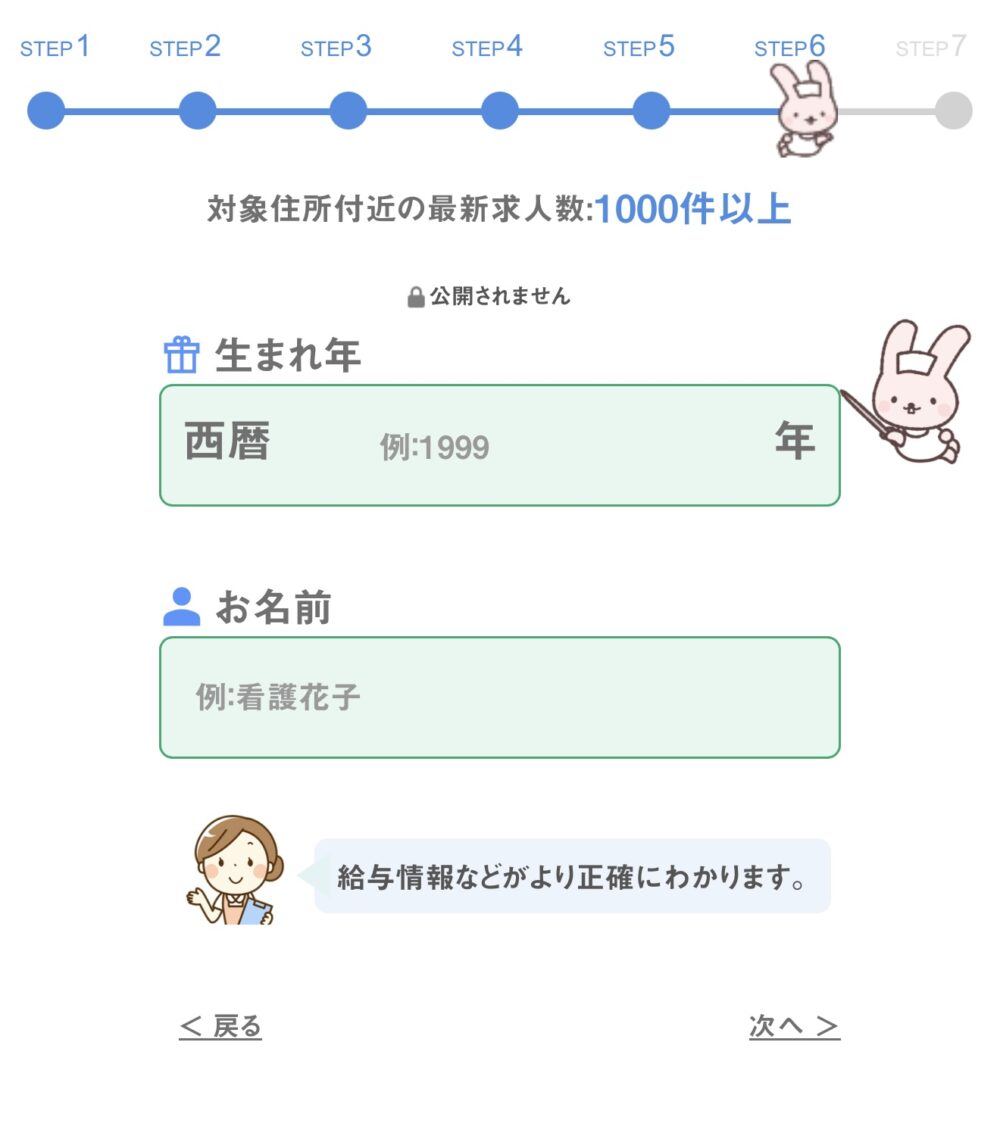Viewport: 1000px width, 1142px height.
Task: Tap the お名前 name input field
Action: coord(500,697)
